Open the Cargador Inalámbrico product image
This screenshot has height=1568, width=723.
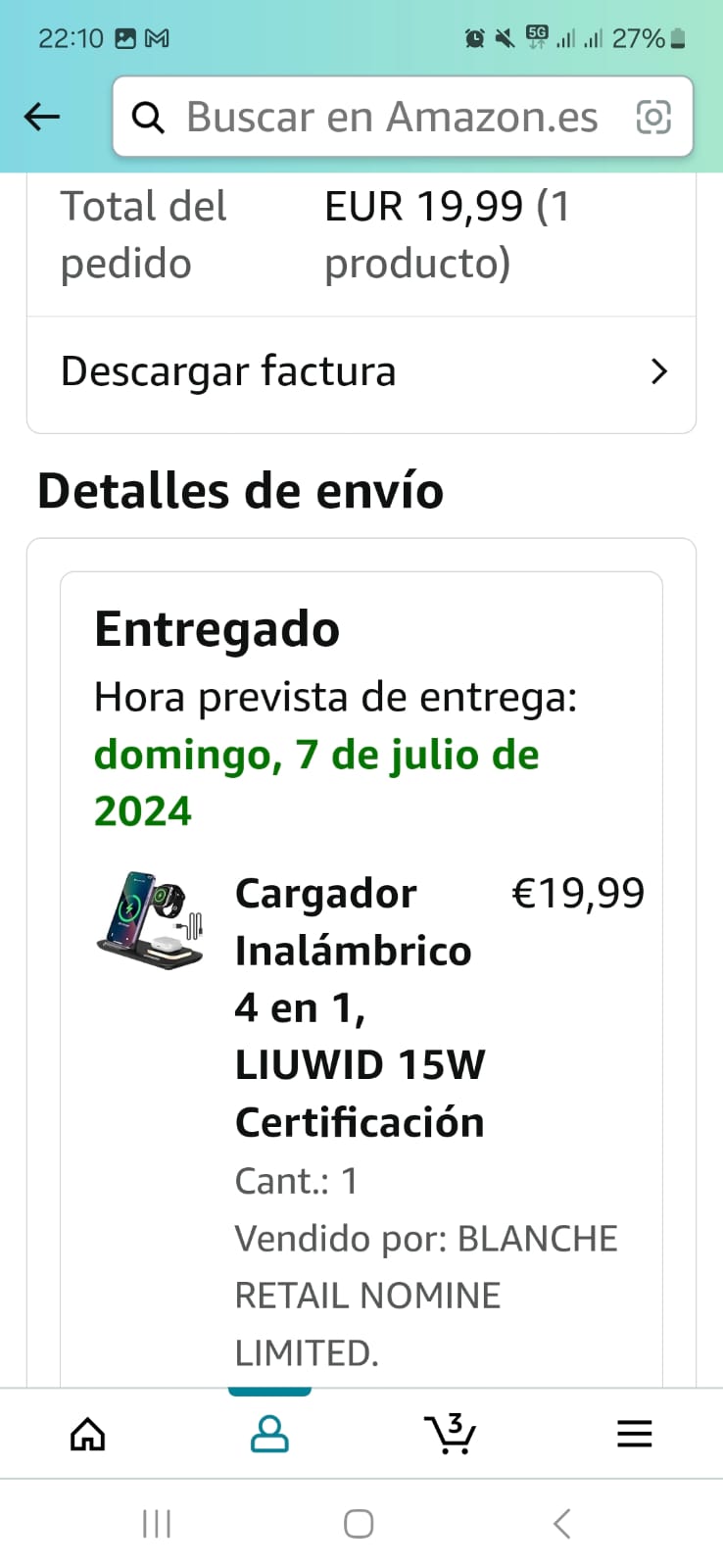click(150, 920)
